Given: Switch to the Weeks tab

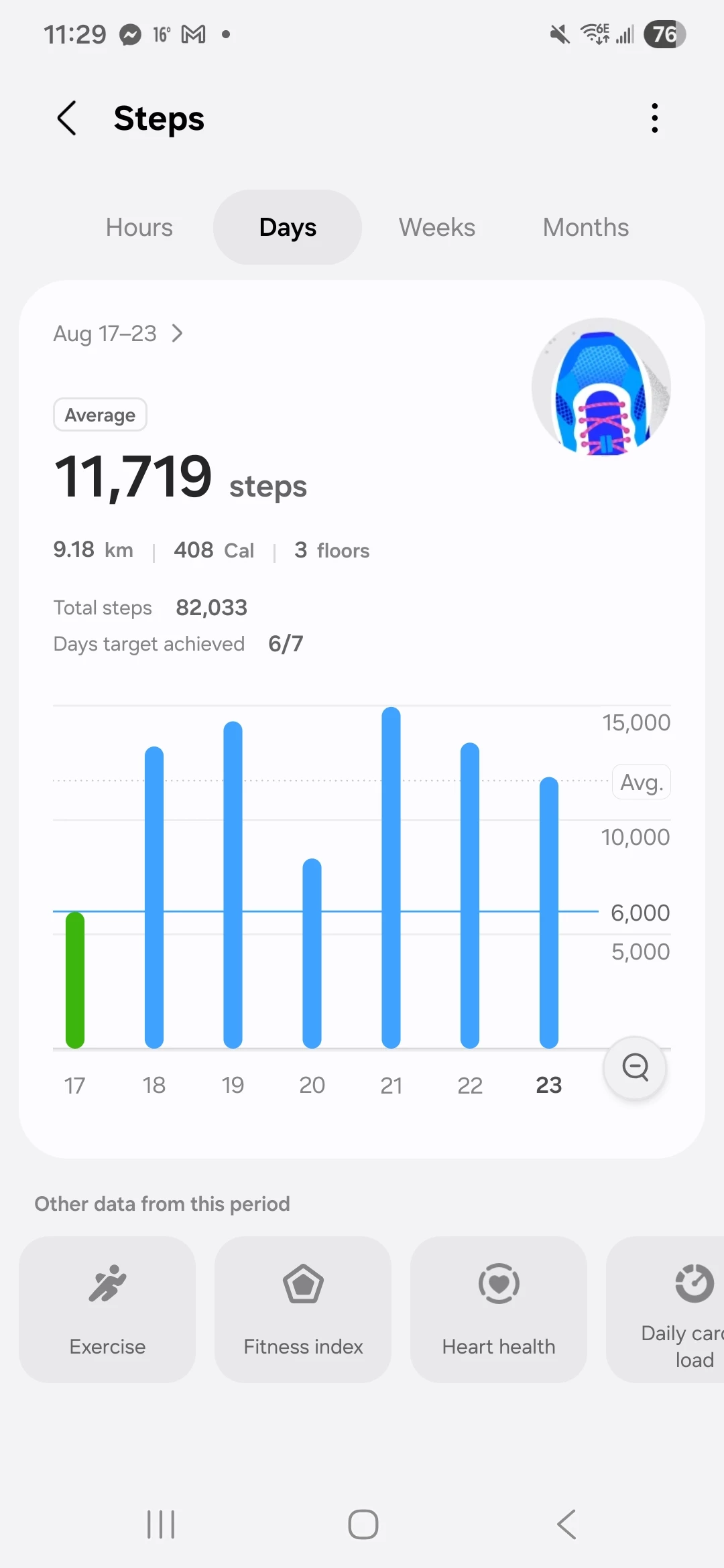Looking at the screenshot, I should pos(437,227).
